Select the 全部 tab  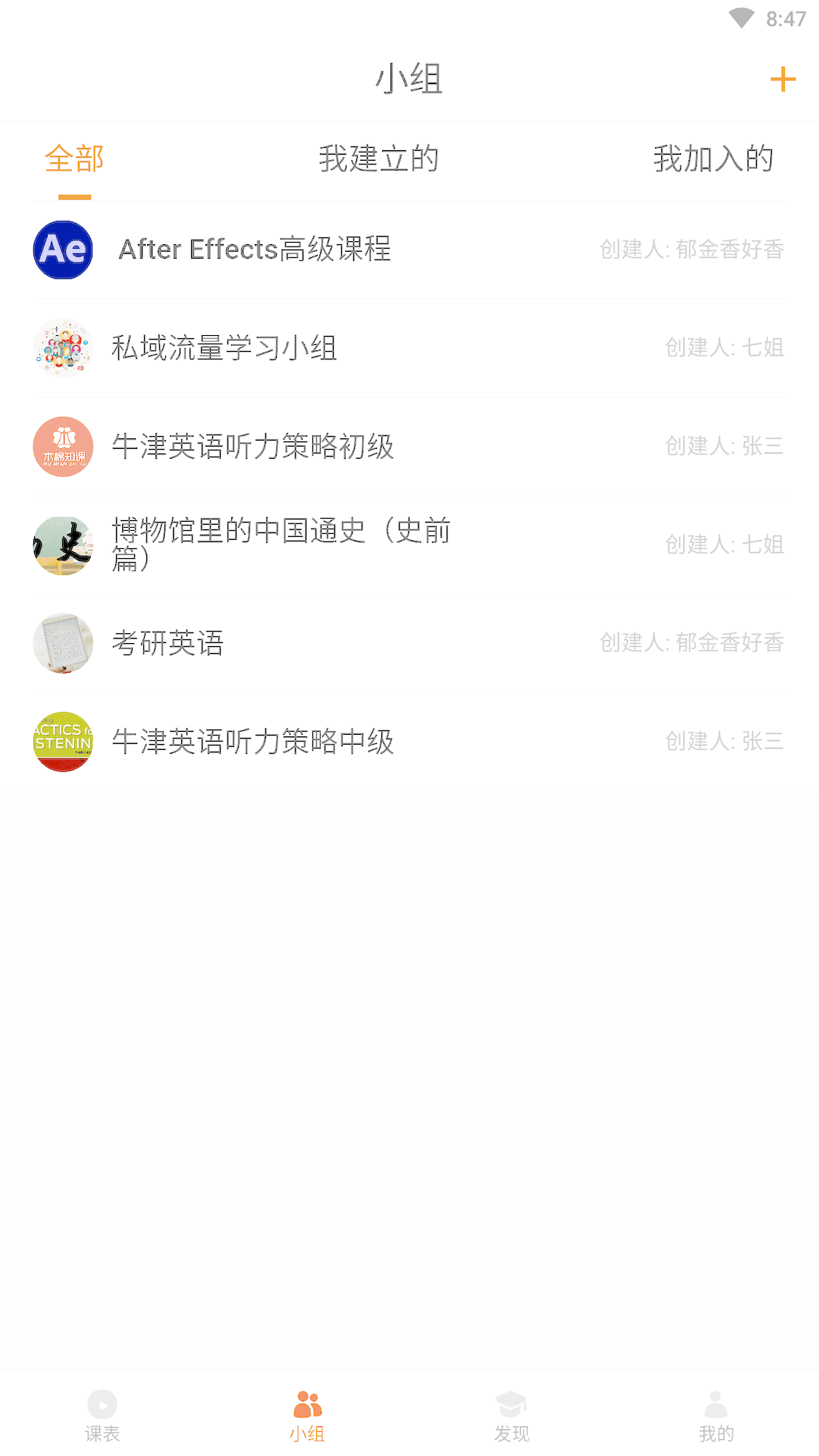pos(75,159)
